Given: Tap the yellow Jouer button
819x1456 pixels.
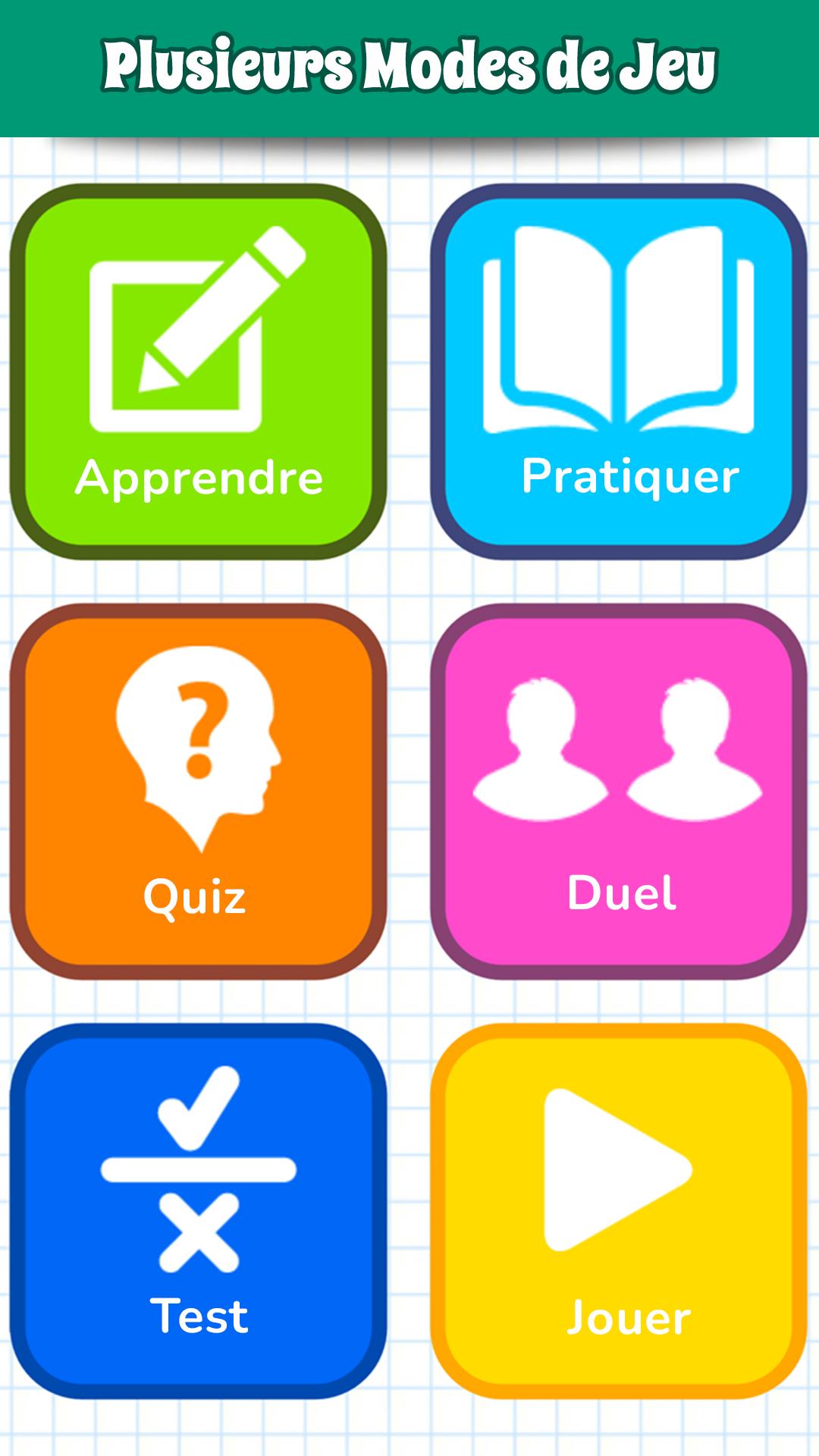Looking at the screenshot, I should coord(619,1211).
